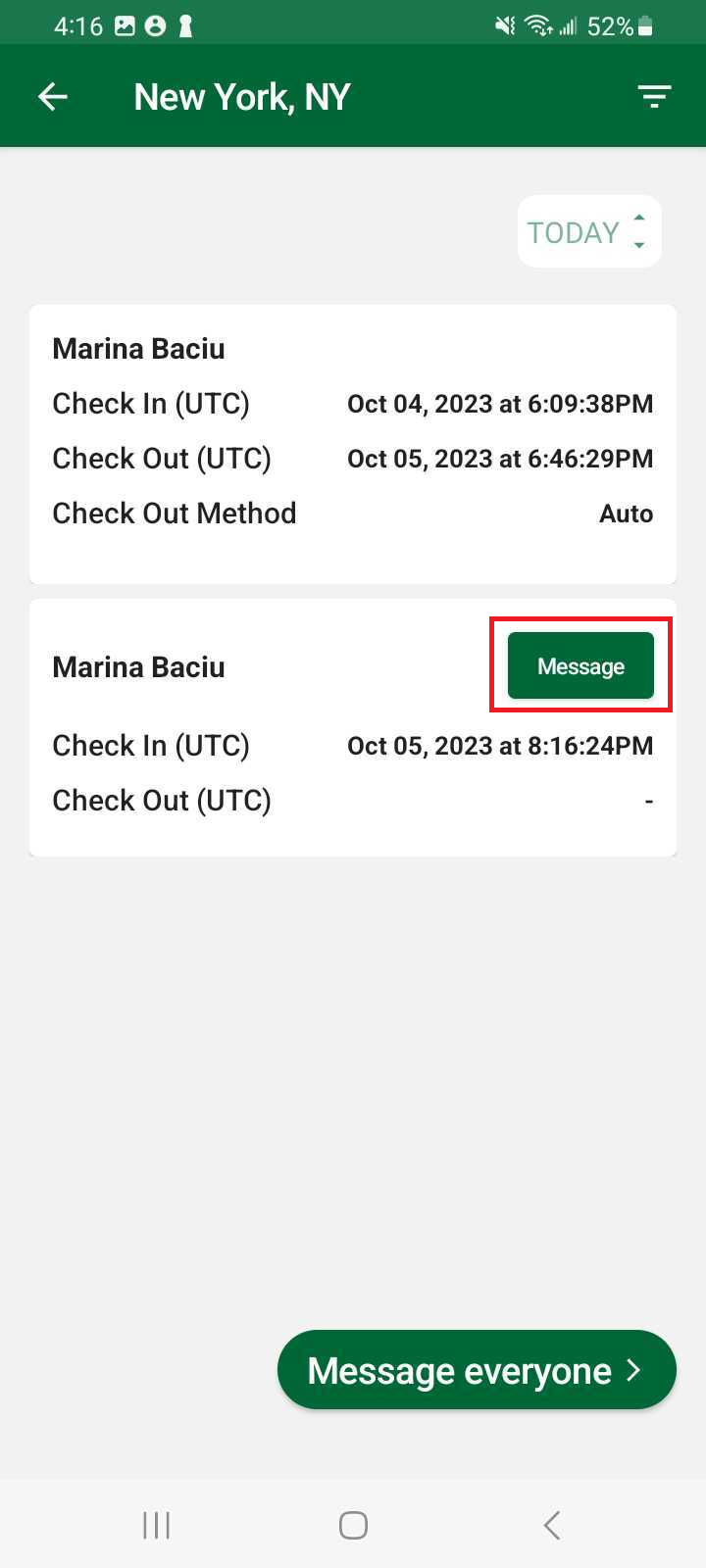The height and width of the screenshot is (1568, 706).
Task: Open the recent apps view
Action: (156, 1525)
